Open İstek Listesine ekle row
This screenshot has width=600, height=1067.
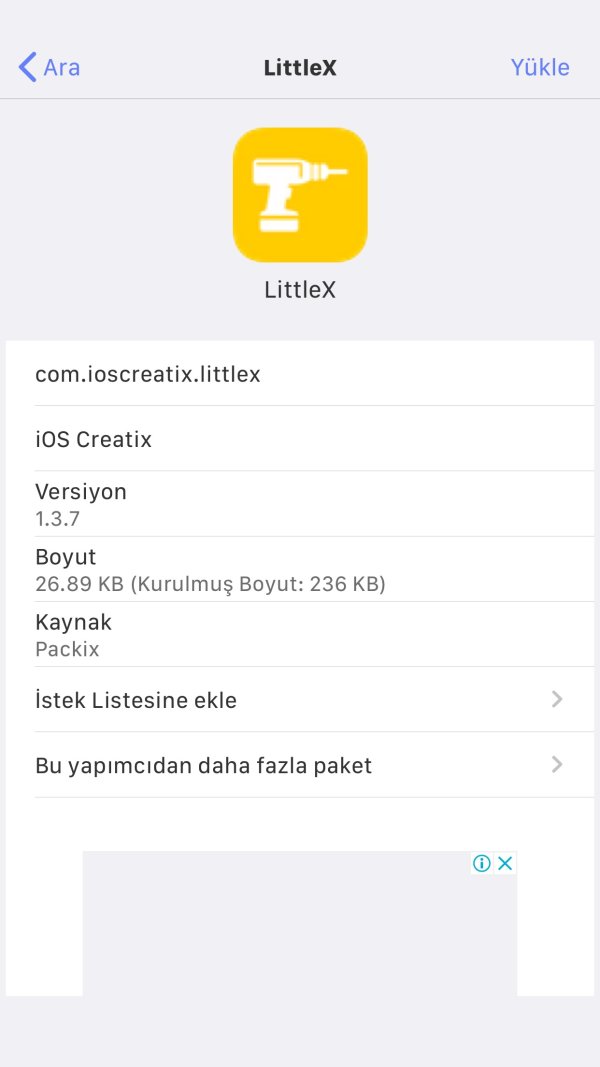click(300, 700)
